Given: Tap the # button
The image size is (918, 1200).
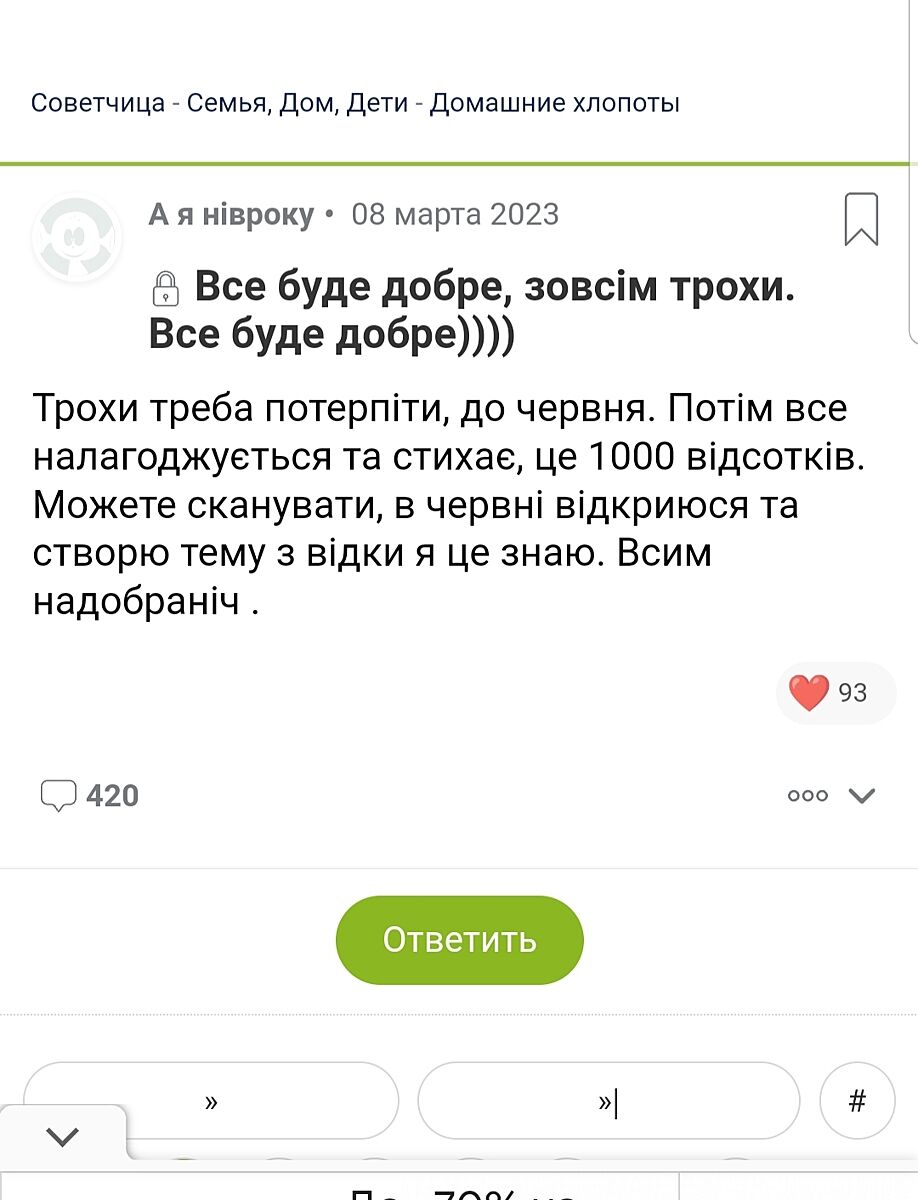Looking at the screenshot, I should coord(857,1102).
